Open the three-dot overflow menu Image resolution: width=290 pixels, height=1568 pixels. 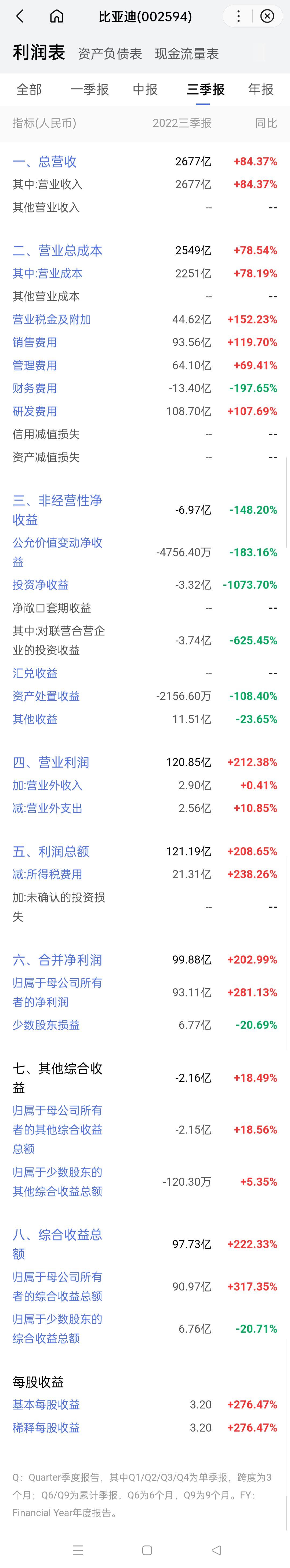(x=238, y=16)
